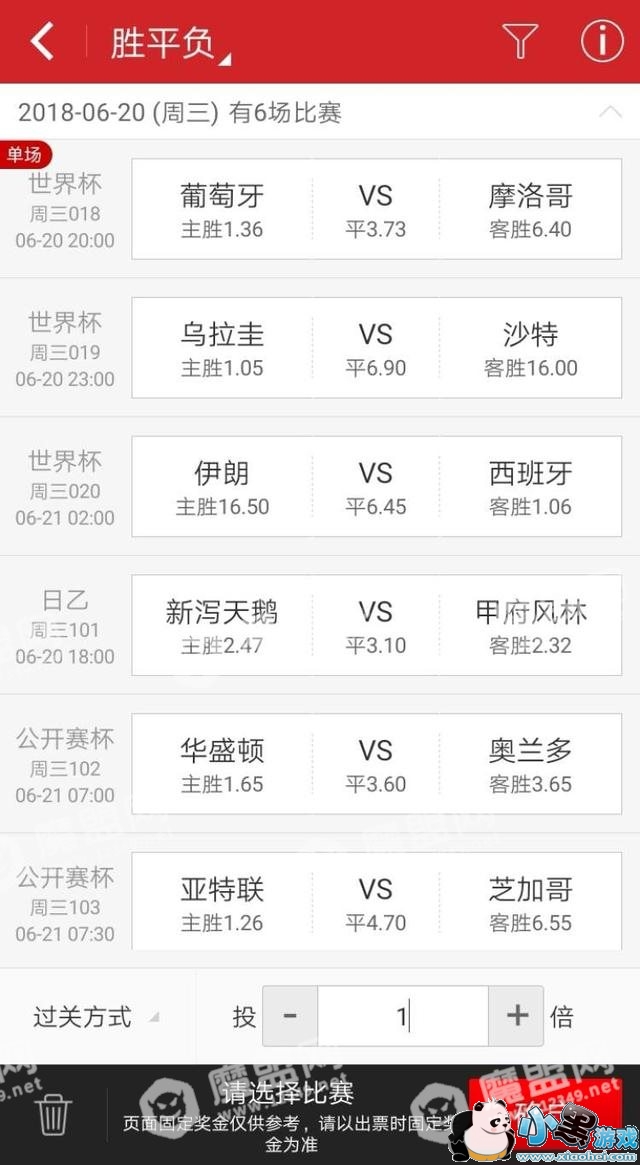Choose 西班牙 客胜1.06
640x1165 pixels.
(x=530, y=487)
